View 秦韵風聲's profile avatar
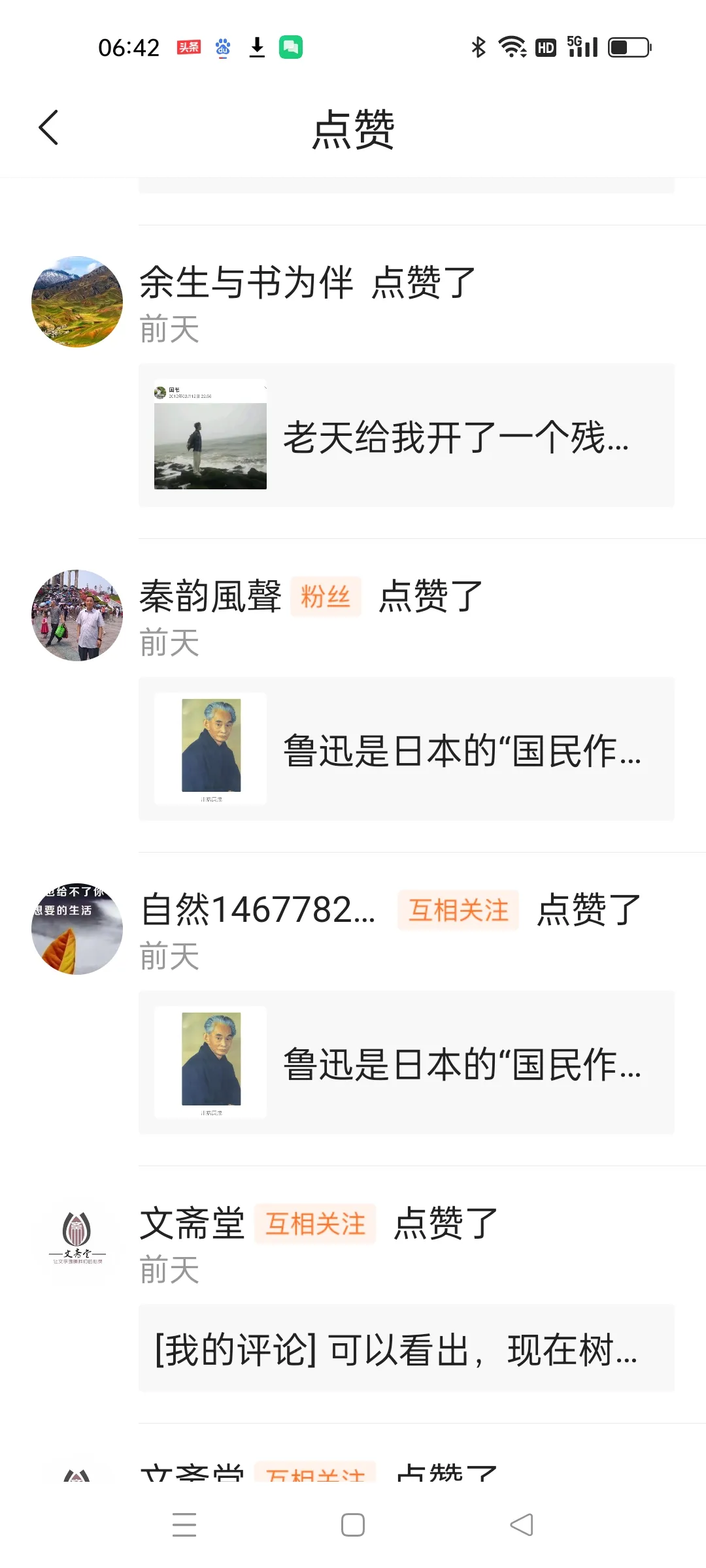The height and width of the screenshot is (1568, 706). (x=77, y=615)
